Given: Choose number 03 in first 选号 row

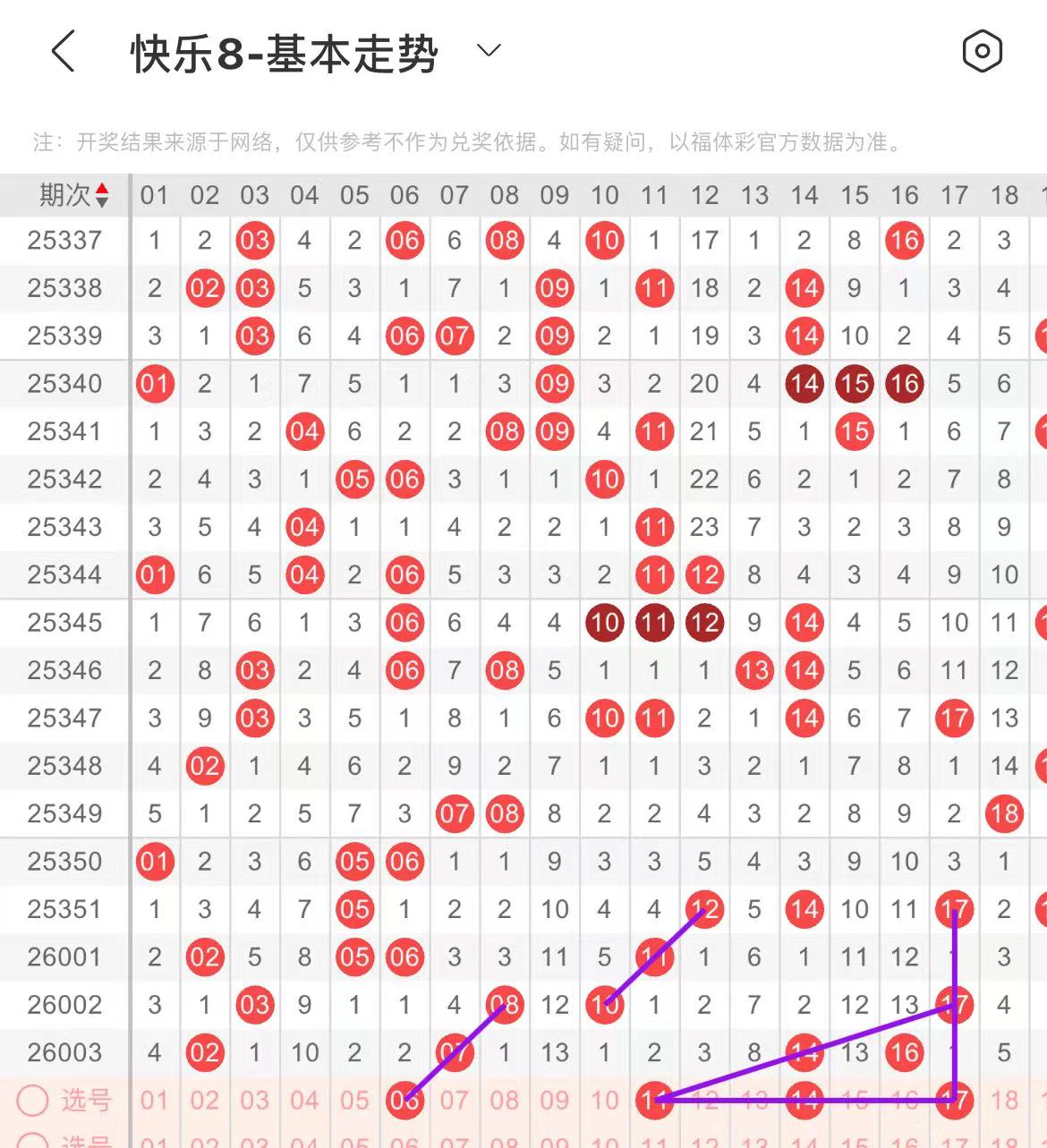Looking at the screenshot, I should coord(254,1101).
